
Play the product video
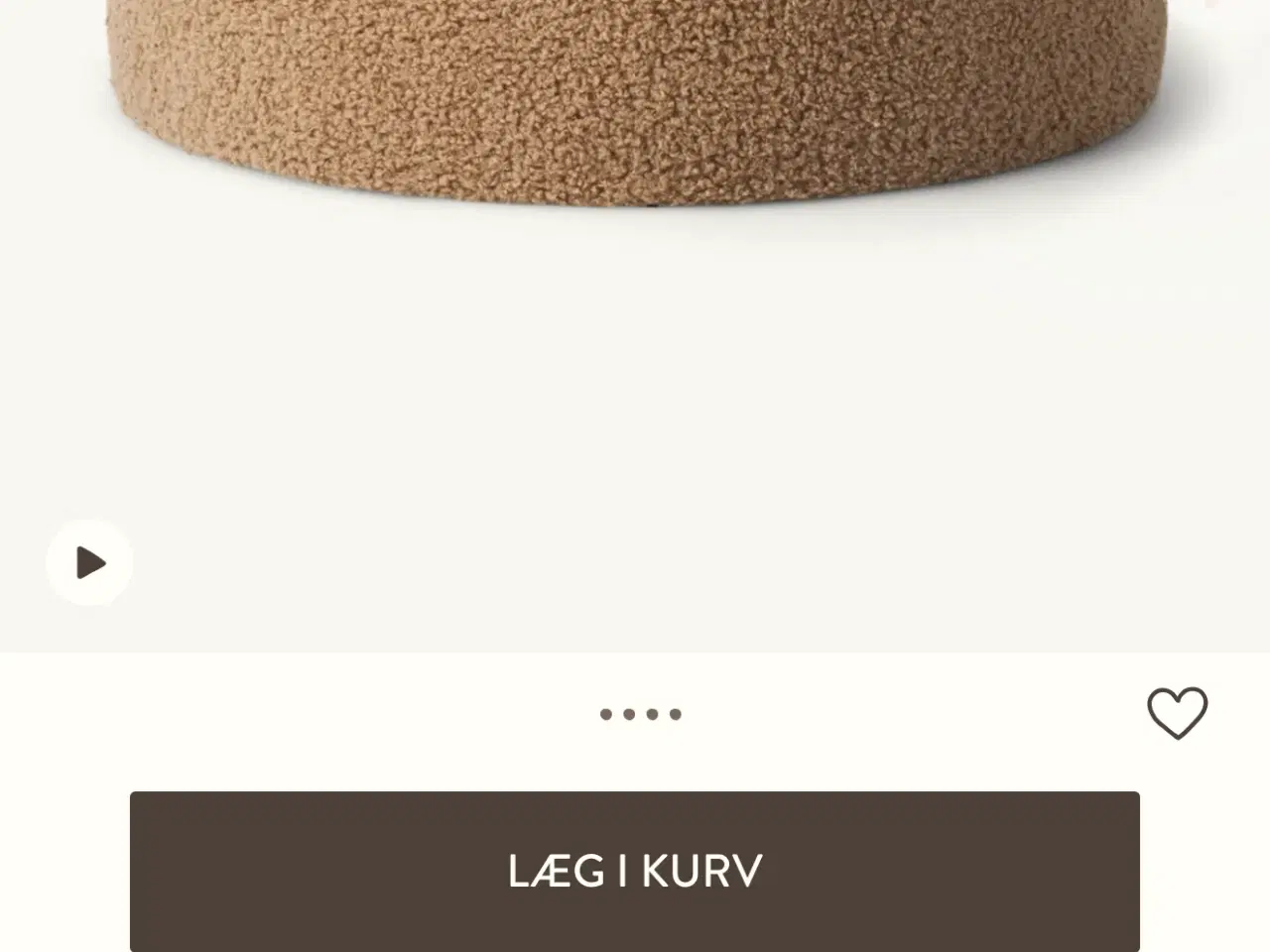point(89,562)
